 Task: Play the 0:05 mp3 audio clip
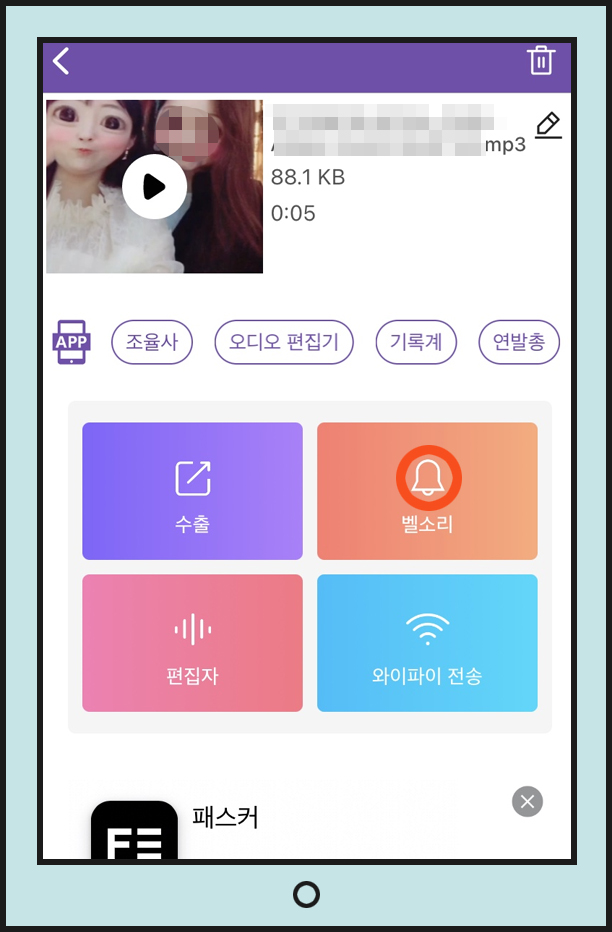154,187
